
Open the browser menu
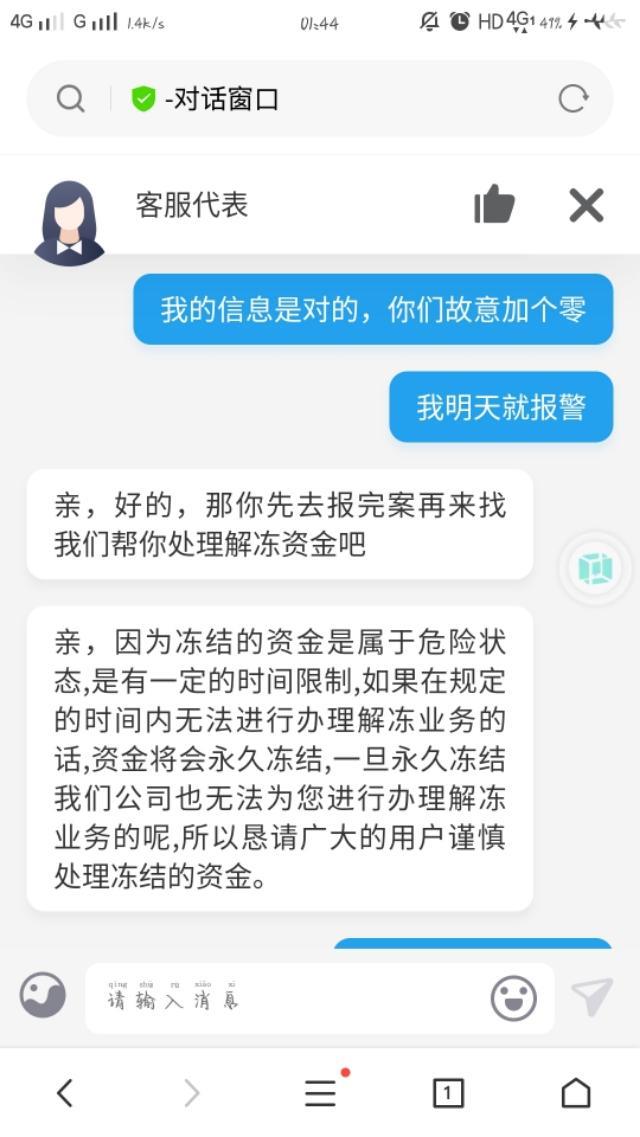(321, 1093)
